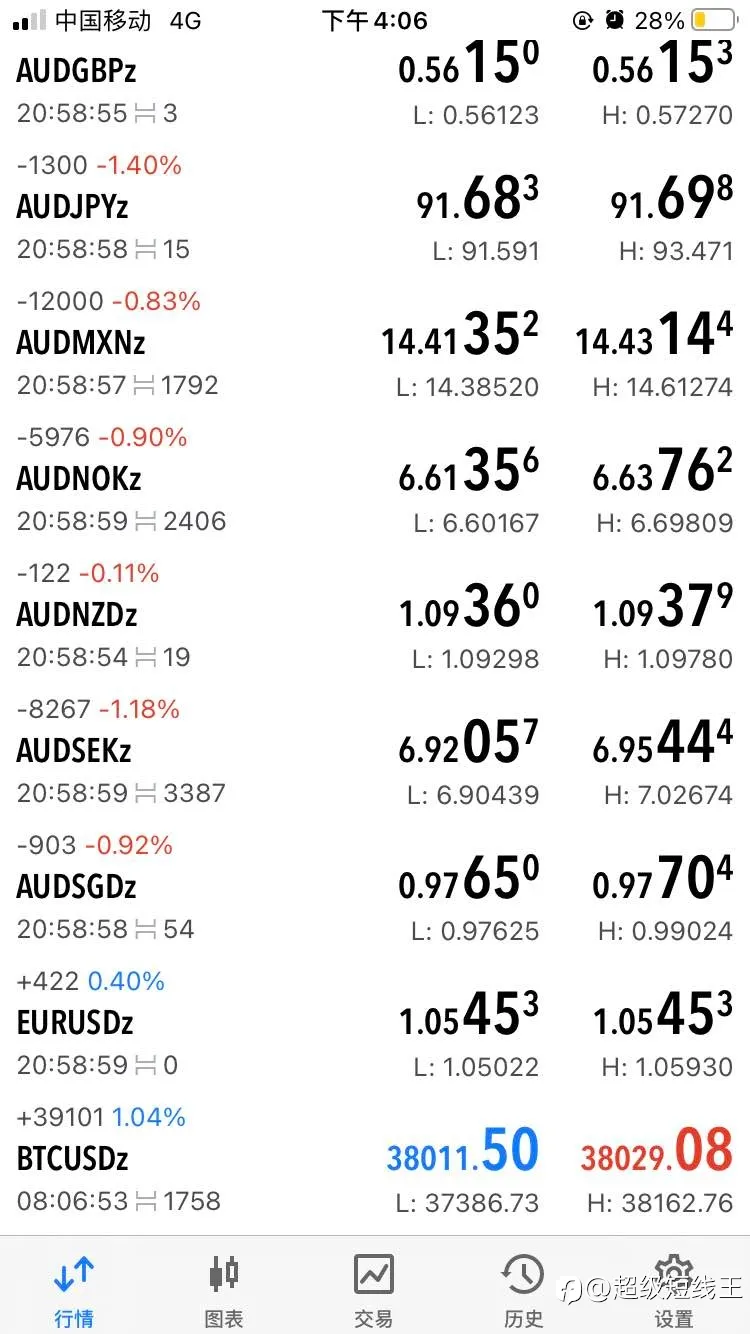Open AUDMXNz quote details
Viewport: 750px width, 1334px height.
pos(375,342)
